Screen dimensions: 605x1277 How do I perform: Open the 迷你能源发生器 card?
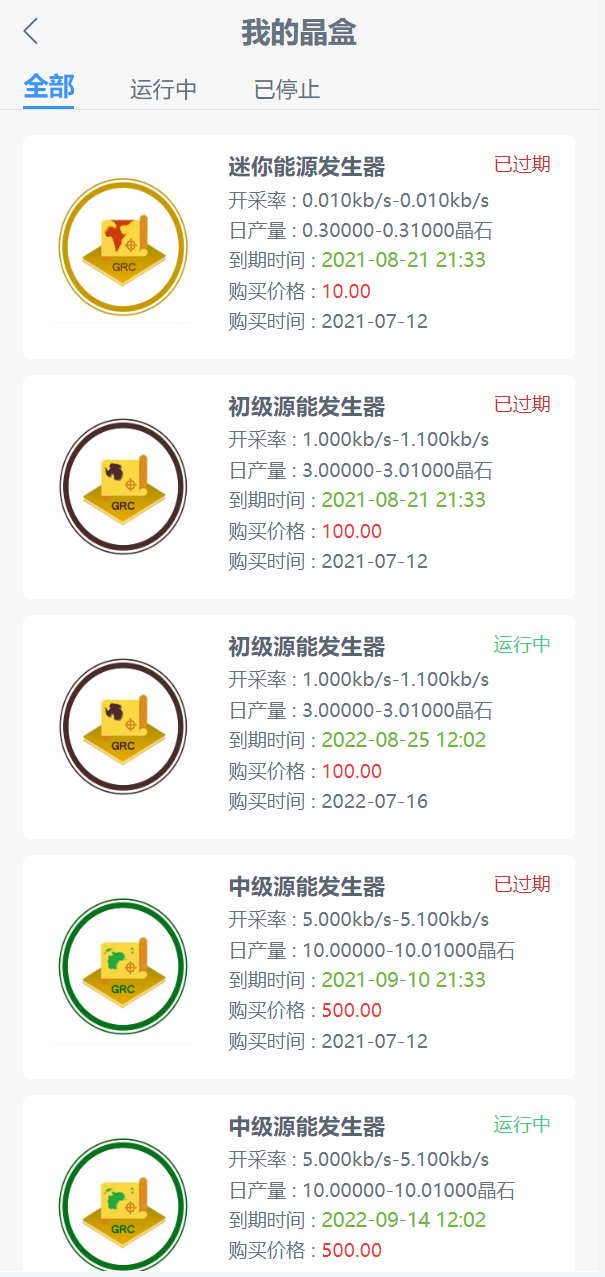click(x=298, y=247)
